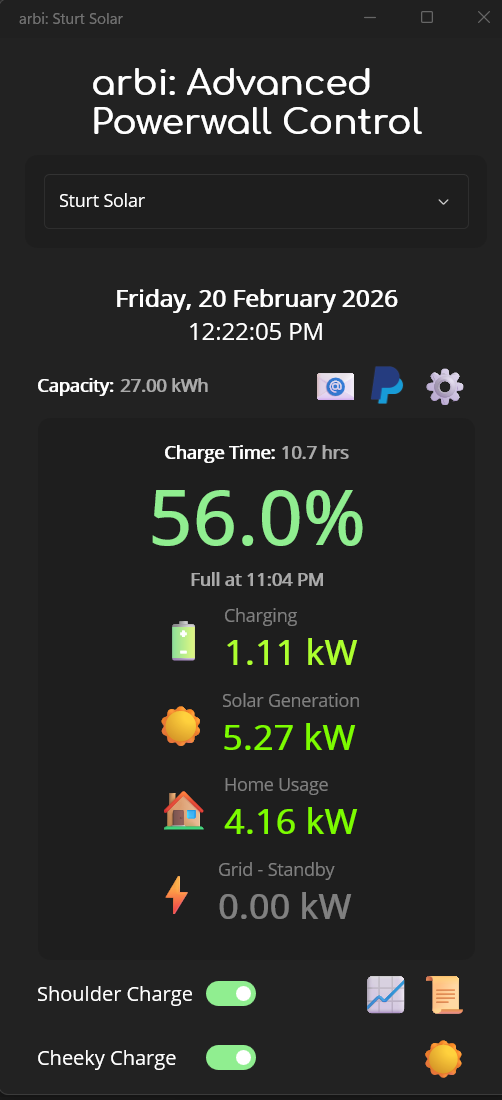Maximize the arbi window

pyautogui.click(x=426, y=18)
